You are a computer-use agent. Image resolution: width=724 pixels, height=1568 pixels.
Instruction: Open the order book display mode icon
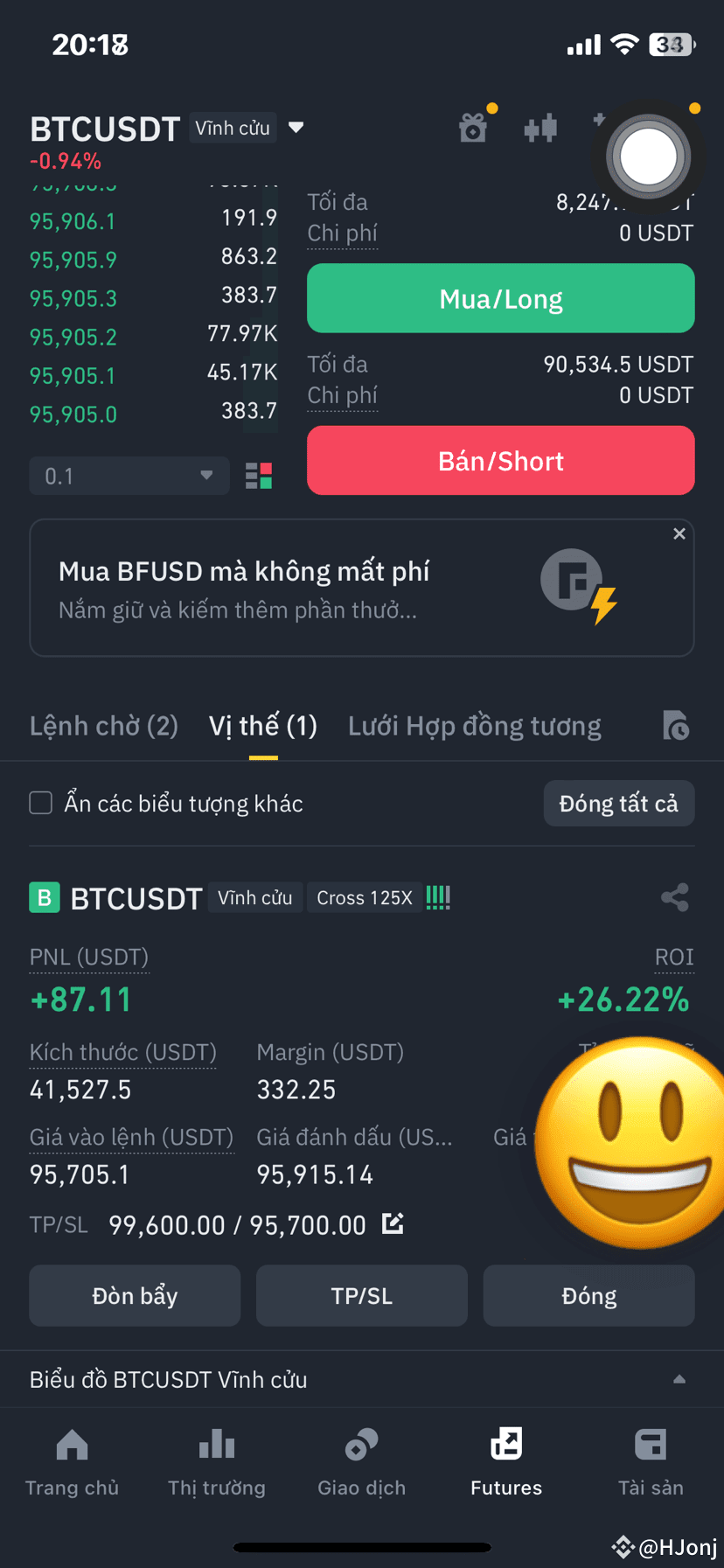point(258,475)
